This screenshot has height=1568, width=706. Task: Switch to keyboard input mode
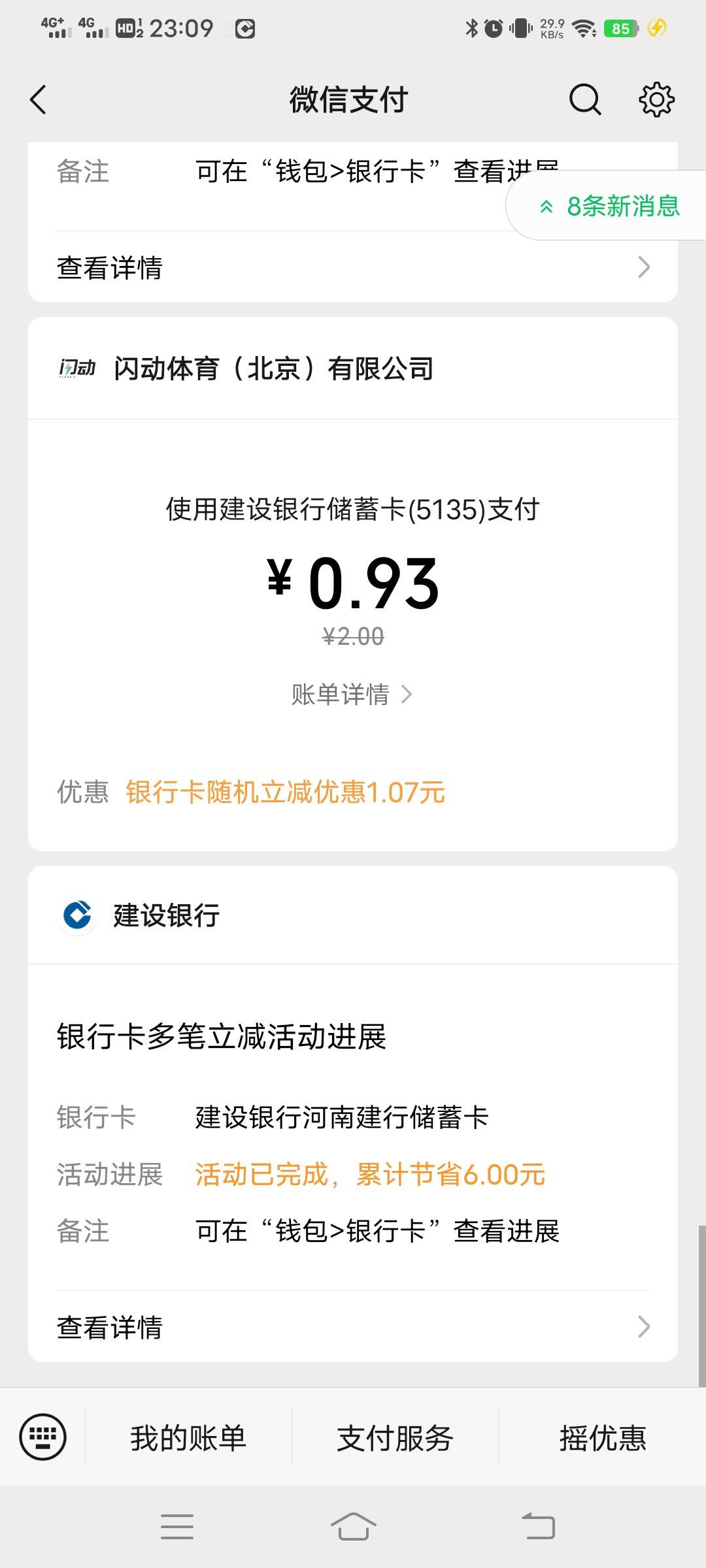click(x=43, y=1437)
